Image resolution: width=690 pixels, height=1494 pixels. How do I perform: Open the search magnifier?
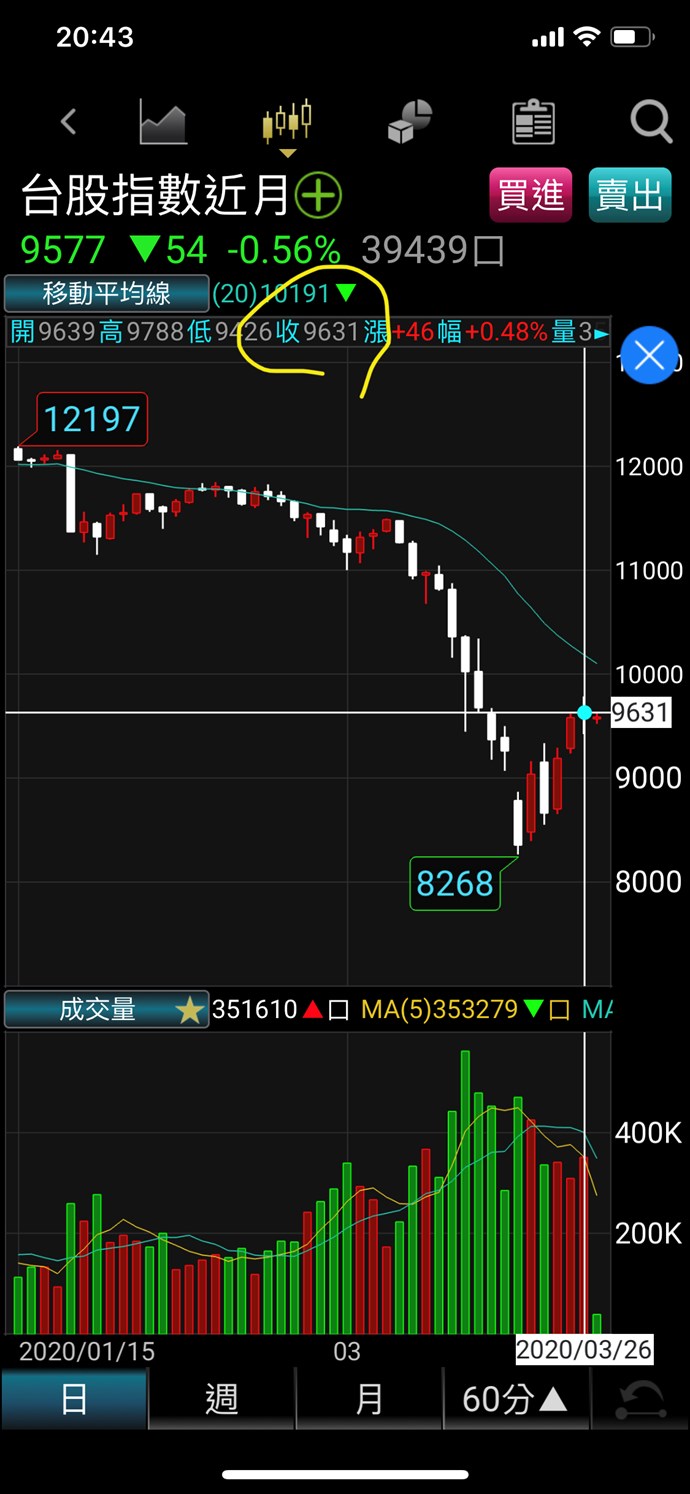pyautogui.click(x=651, y=122)
